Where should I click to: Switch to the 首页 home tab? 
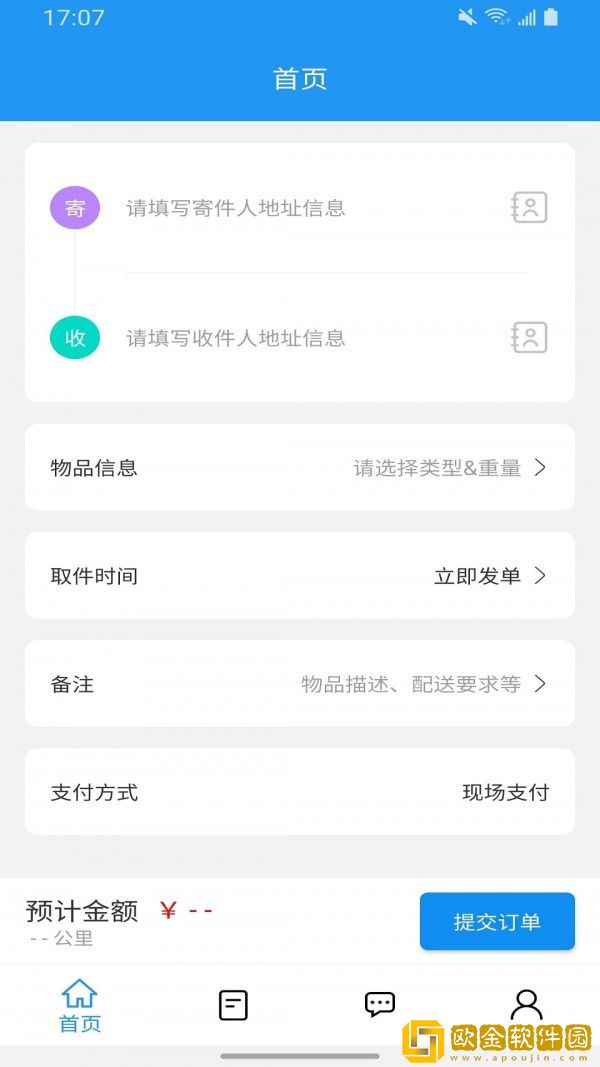(80, 1005)
